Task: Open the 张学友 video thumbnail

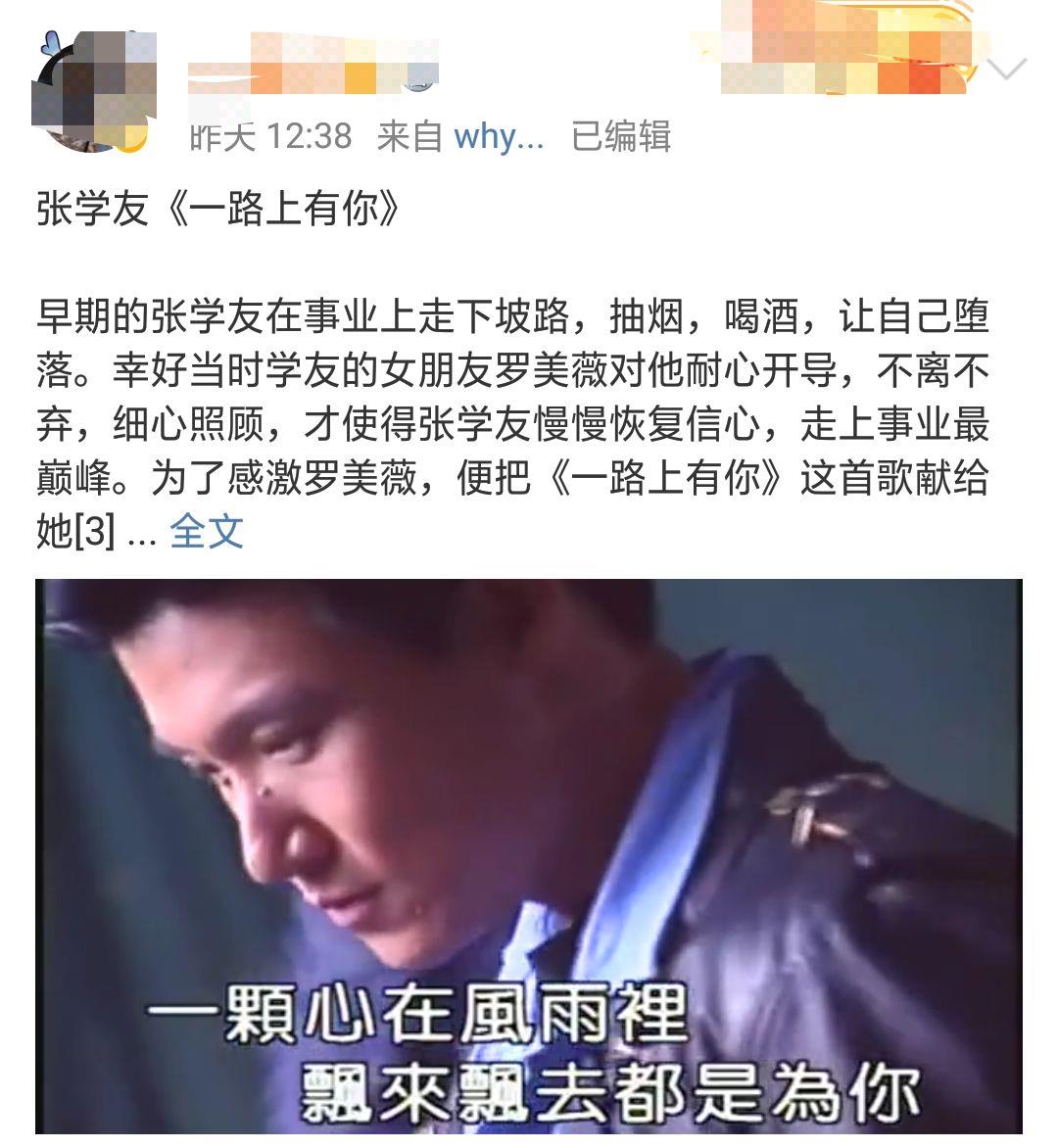Action: tap(529, 856)
